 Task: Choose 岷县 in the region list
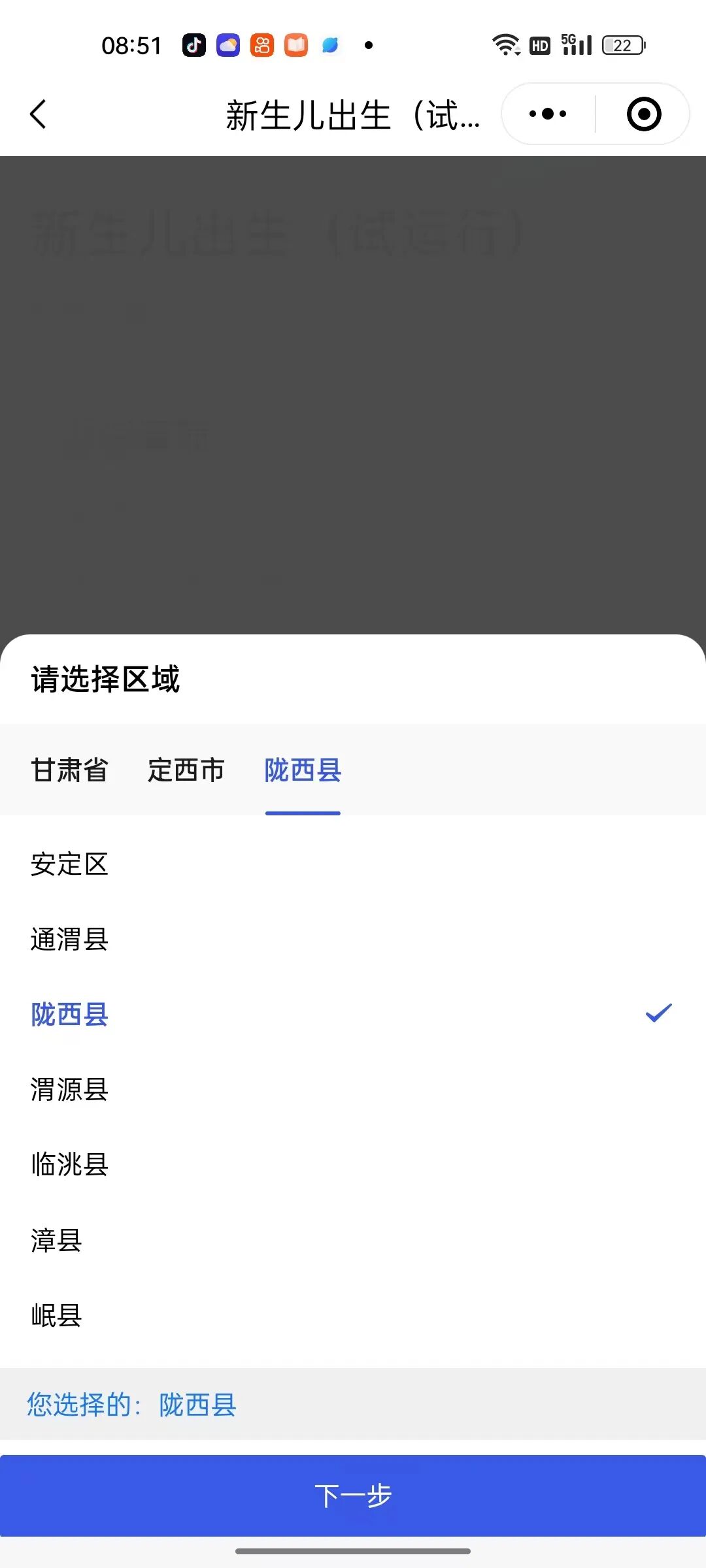coord(56,1315)
